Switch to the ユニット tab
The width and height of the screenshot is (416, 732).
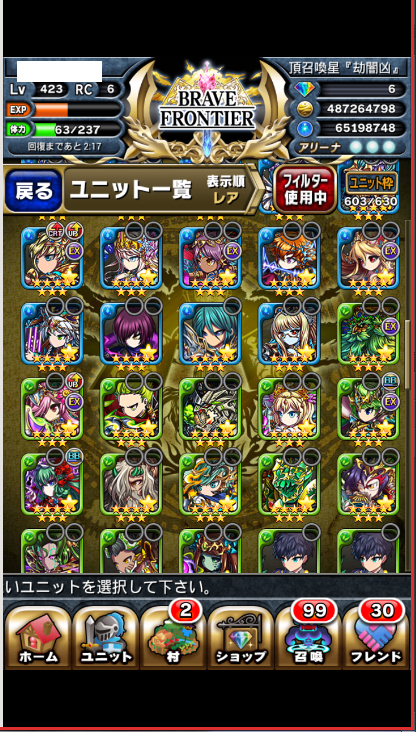point(106,637)
